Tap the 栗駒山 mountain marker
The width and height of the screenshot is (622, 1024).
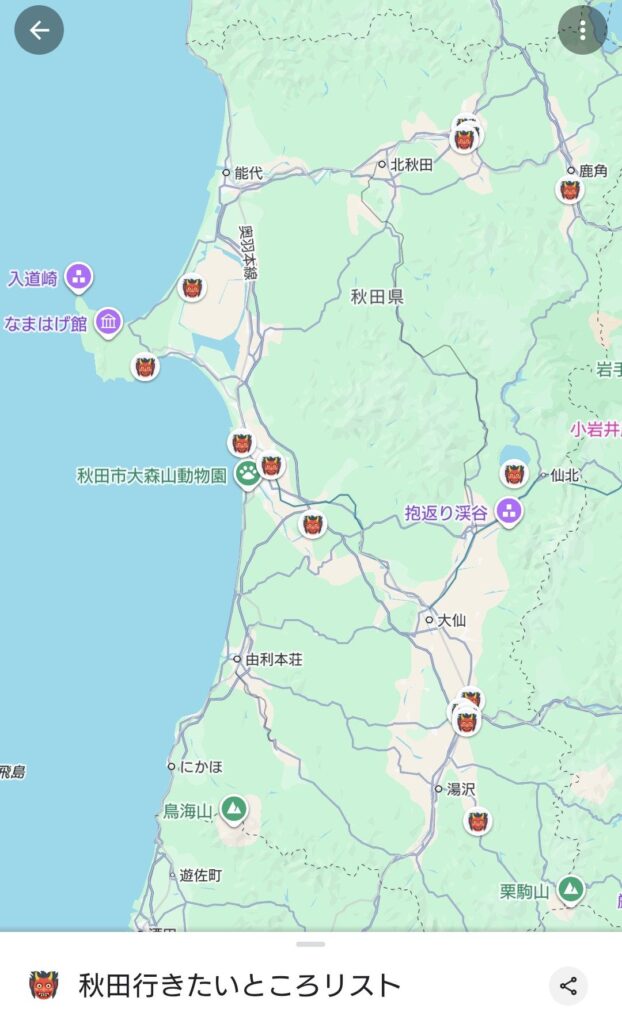571,888
